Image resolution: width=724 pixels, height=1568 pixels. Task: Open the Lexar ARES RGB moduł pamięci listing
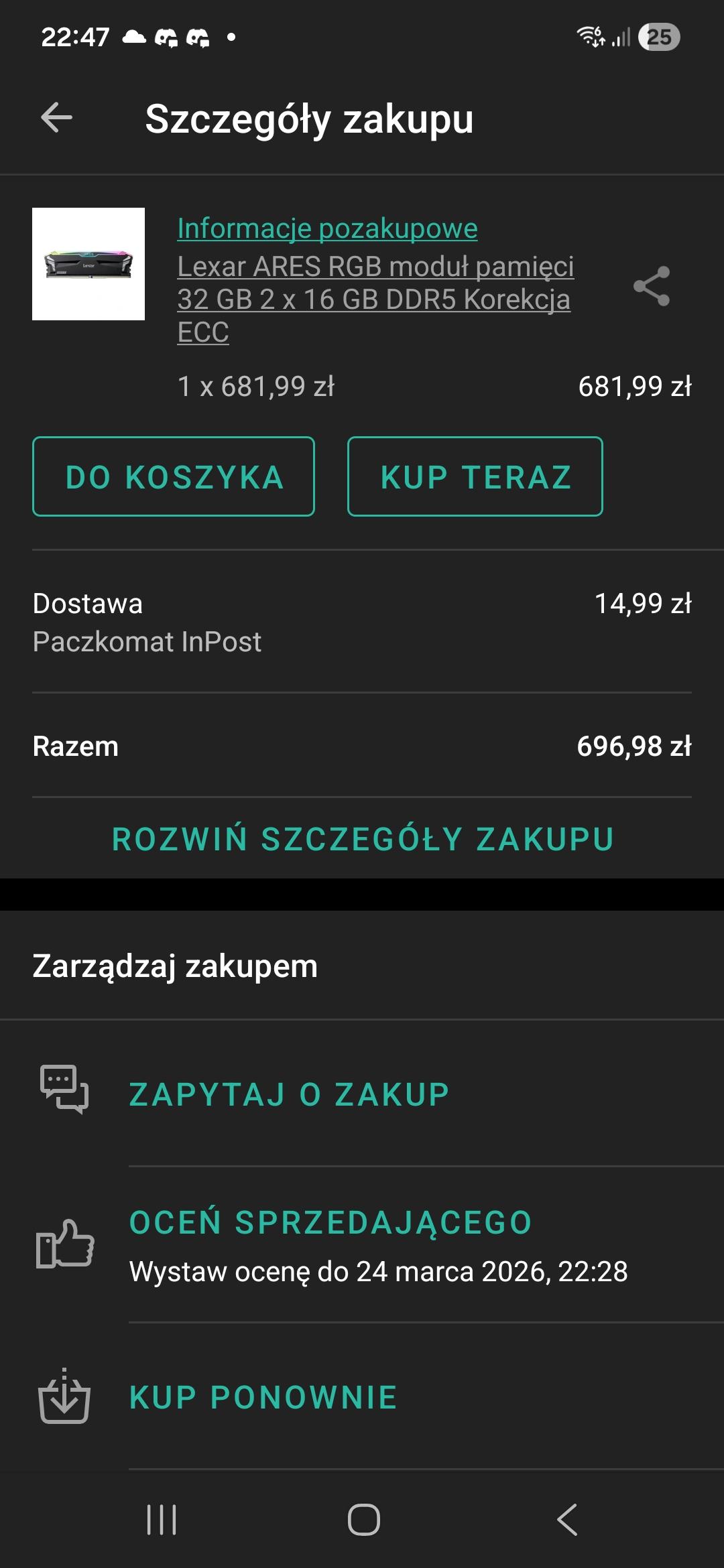click(x=374, y=299)
